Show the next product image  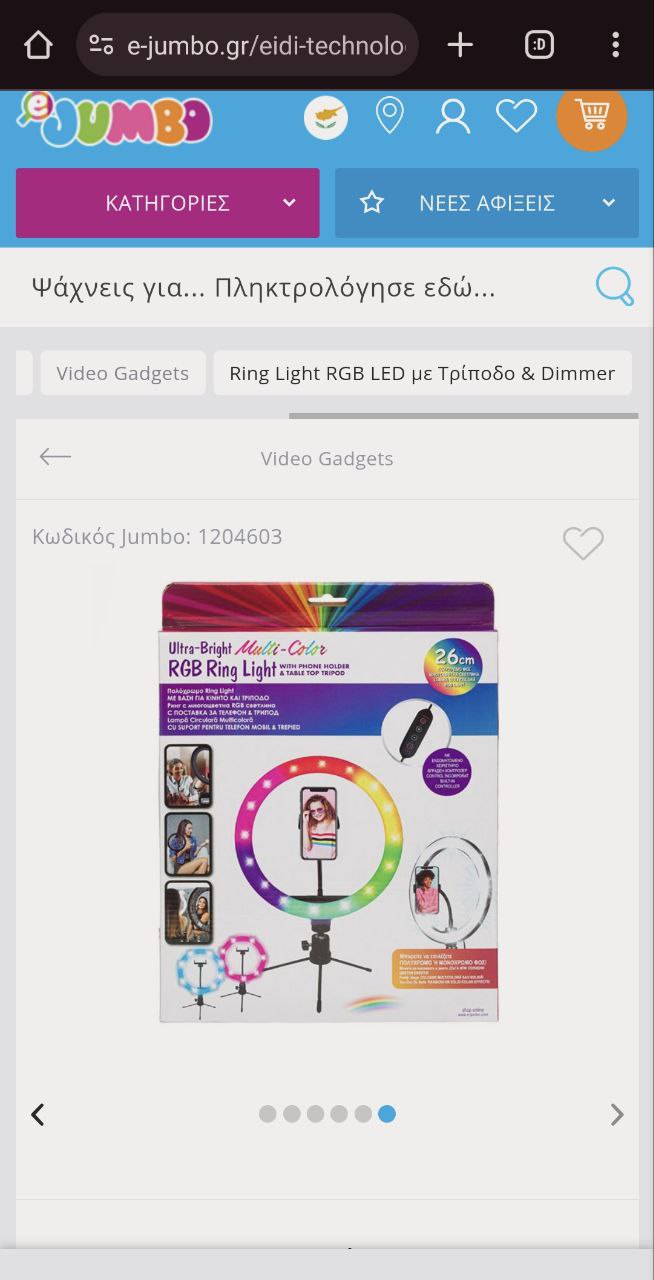[616, 1114]
